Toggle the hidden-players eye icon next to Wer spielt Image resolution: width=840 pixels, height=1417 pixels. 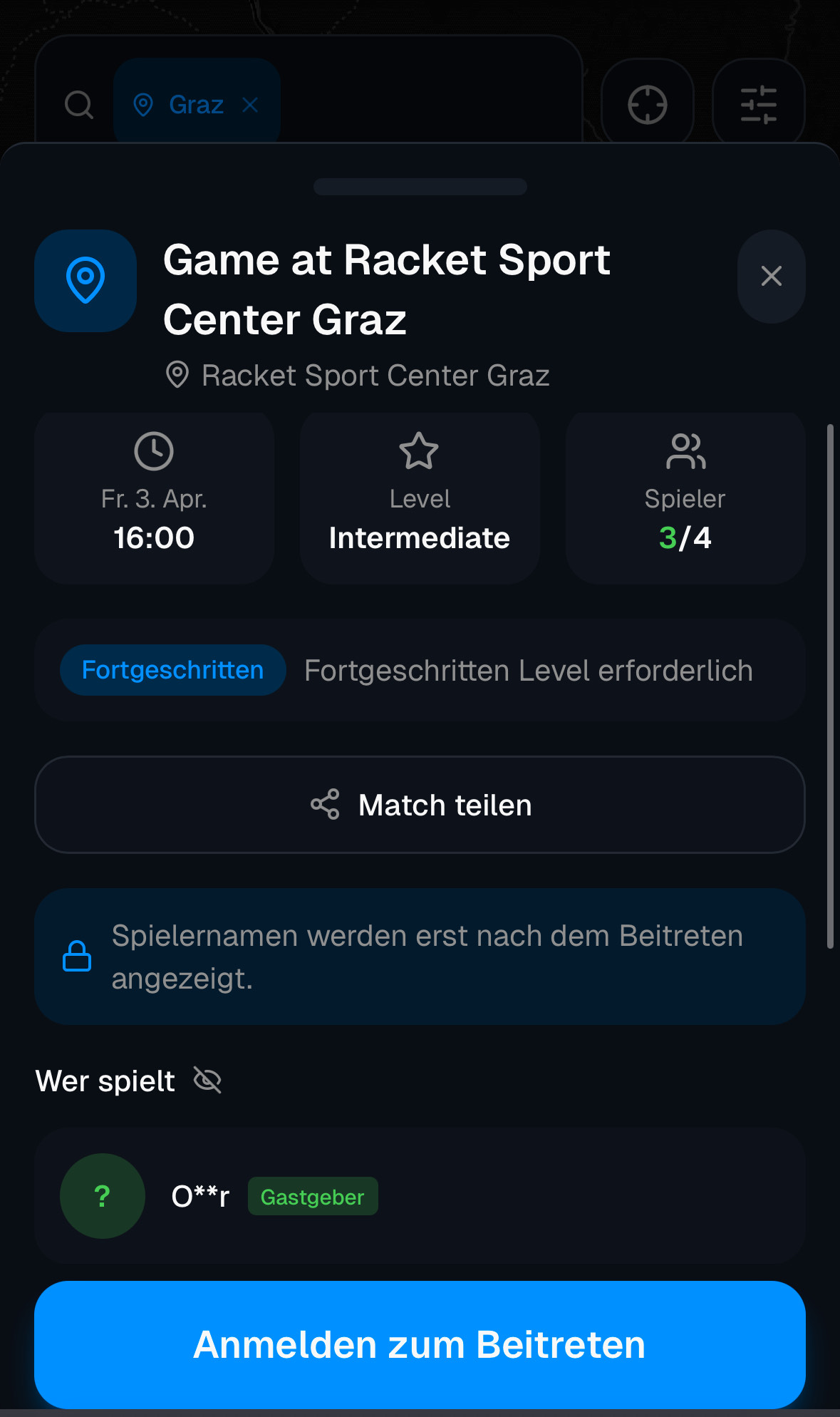click(207, 1080)
